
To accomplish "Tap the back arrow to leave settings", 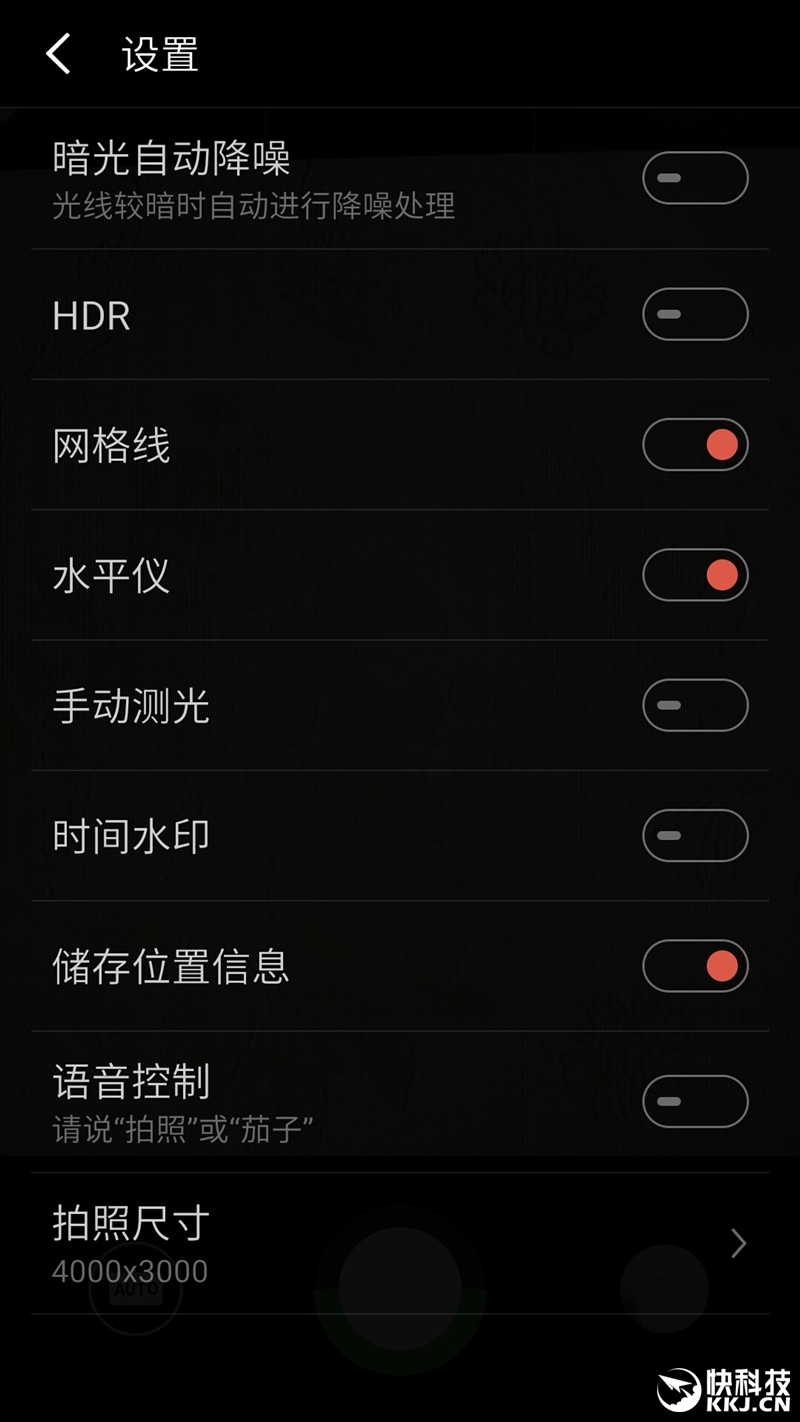I will tap(57, 55).
